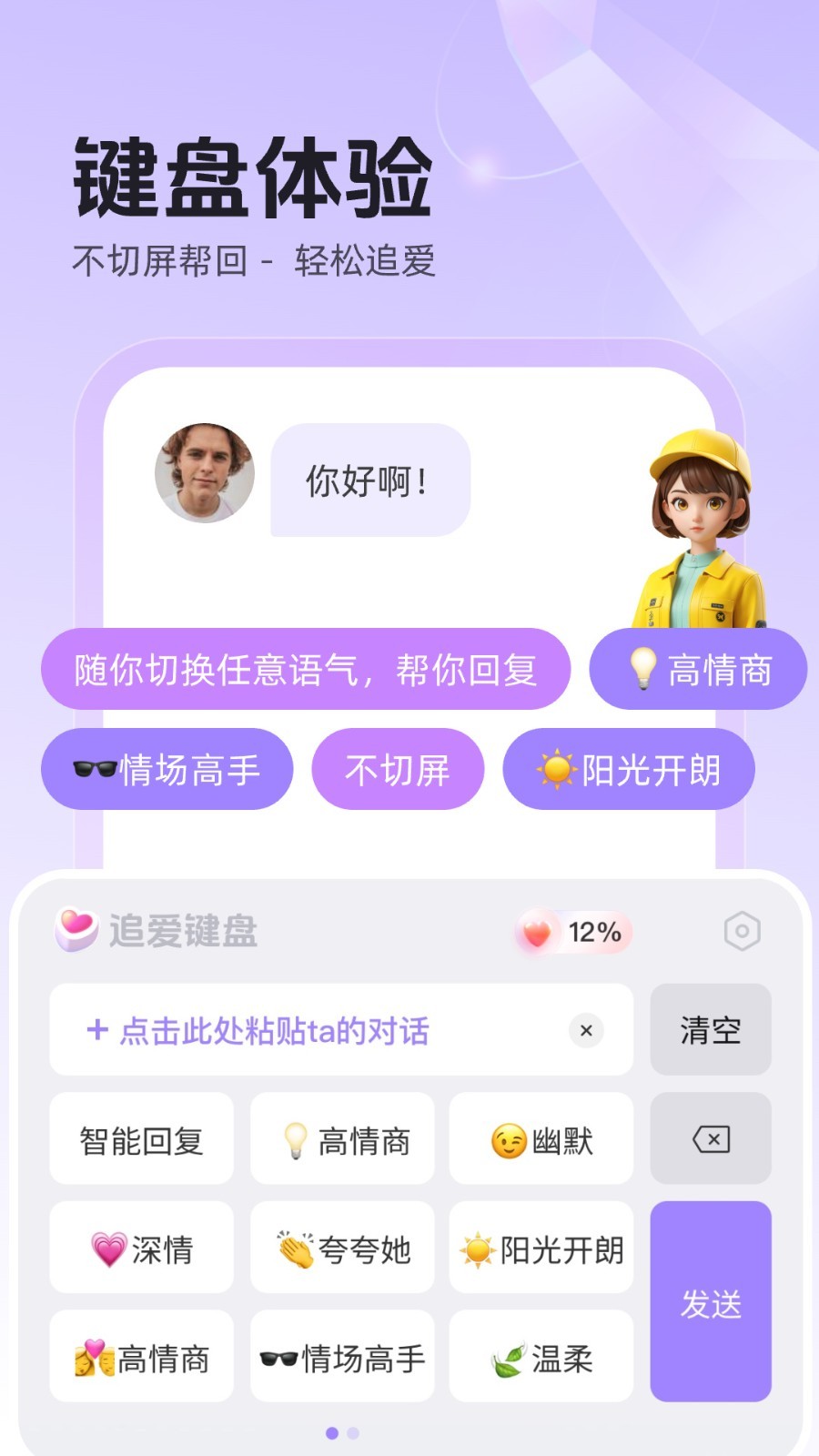
Task: Tap the backspace delete key
Action: pos(711,1138)
